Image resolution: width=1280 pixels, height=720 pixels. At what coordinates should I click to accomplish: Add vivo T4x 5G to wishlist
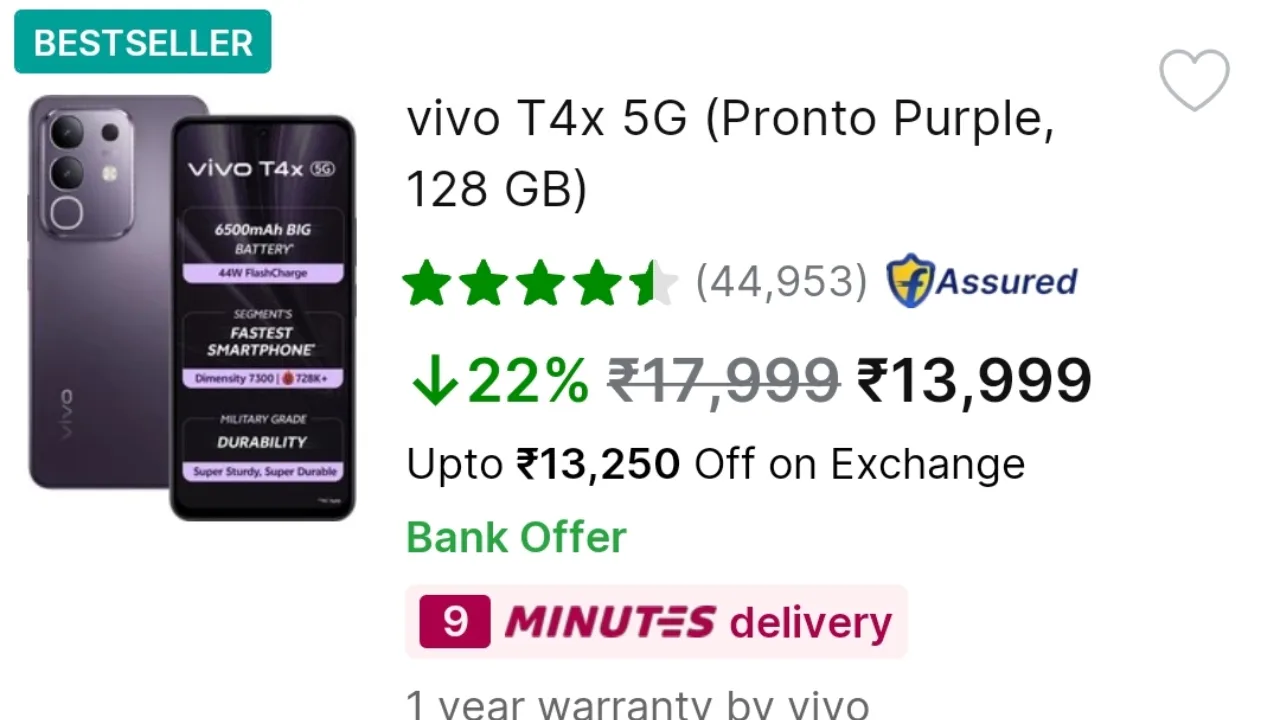[1194, 79]
